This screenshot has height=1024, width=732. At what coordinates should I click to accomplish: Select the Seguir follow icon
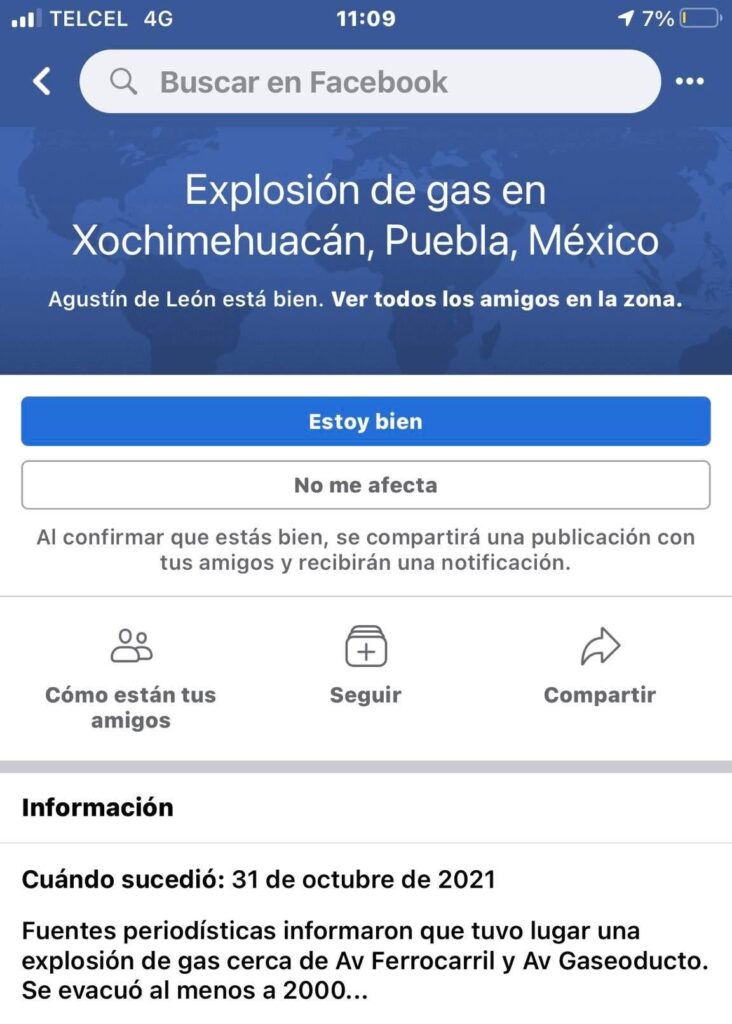point(365,645)
